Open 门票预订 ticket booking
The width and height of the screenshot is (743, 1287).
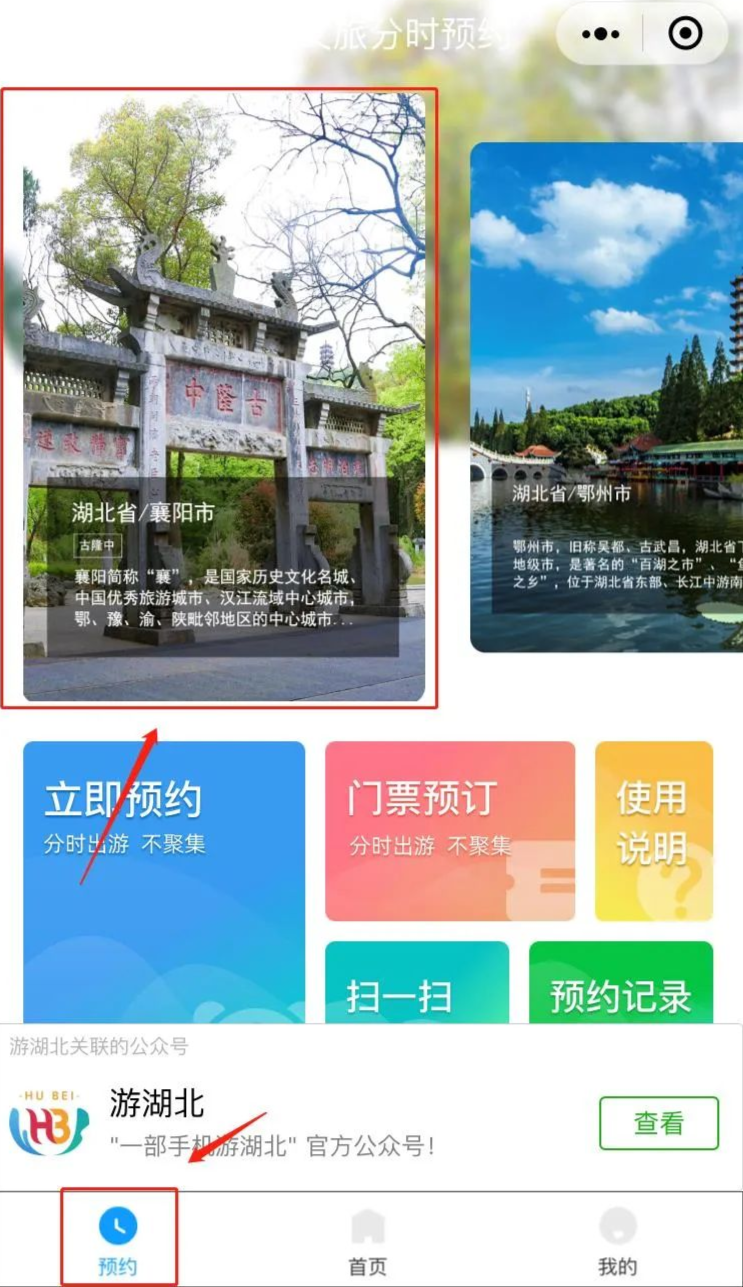(450, 830)
